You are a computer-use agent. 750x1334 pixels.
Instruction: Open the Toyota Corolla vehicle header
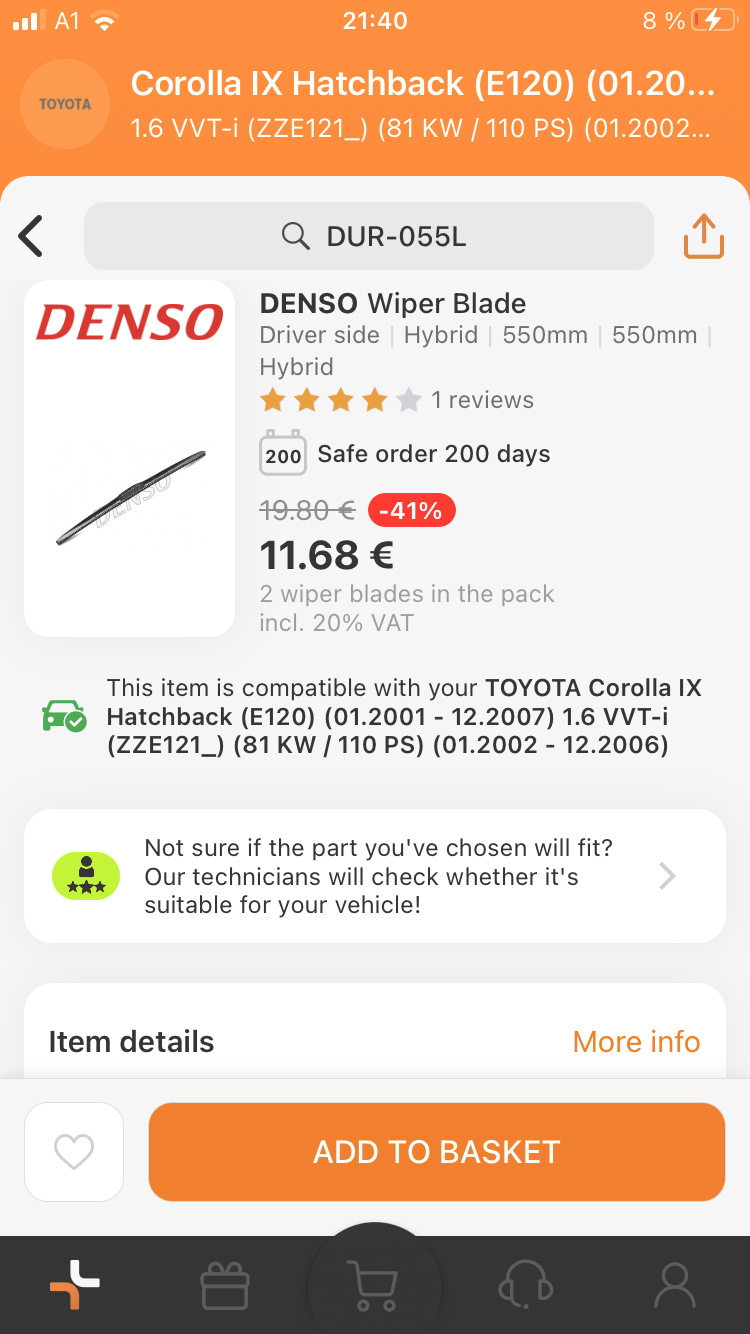(x=375, y=104)
